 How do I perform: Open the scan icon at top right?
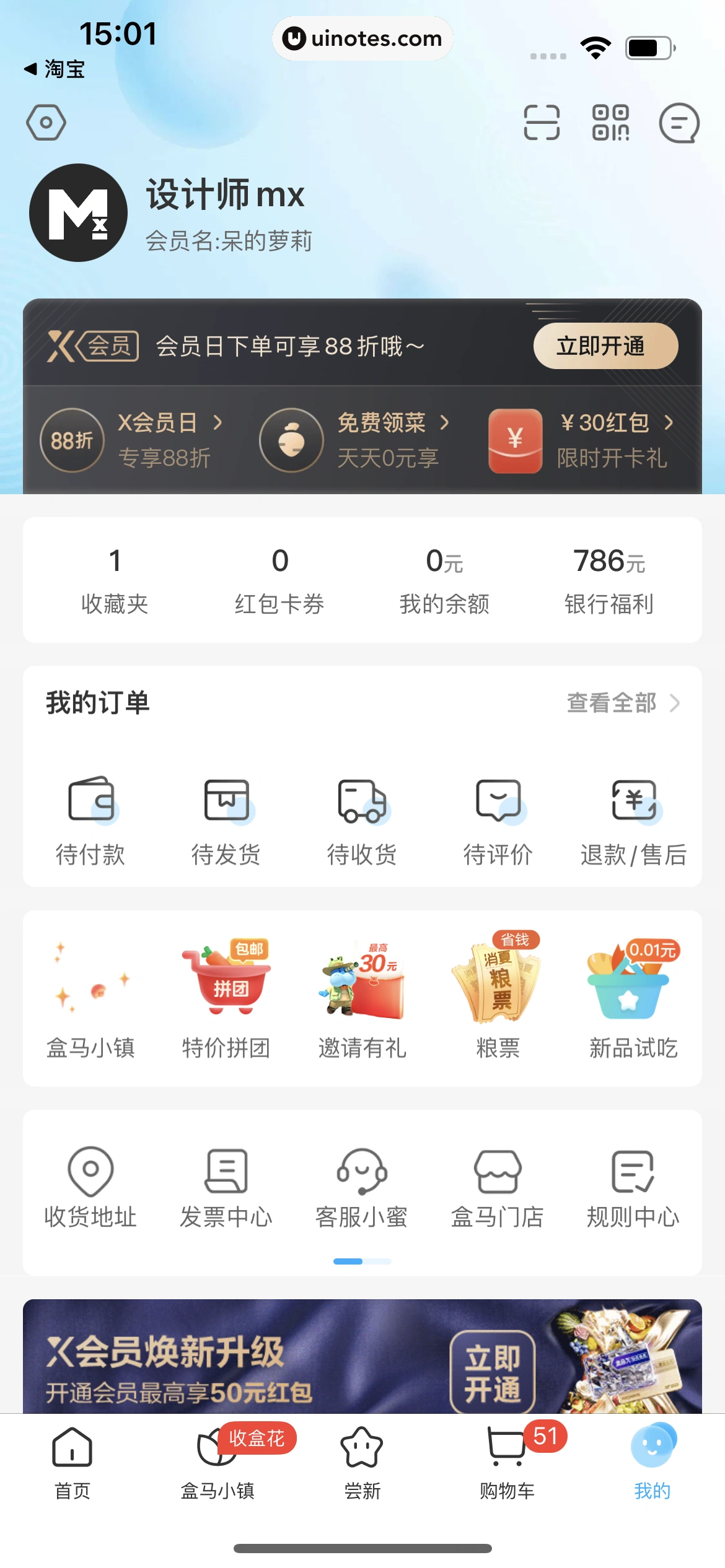(x=543, y=123)
